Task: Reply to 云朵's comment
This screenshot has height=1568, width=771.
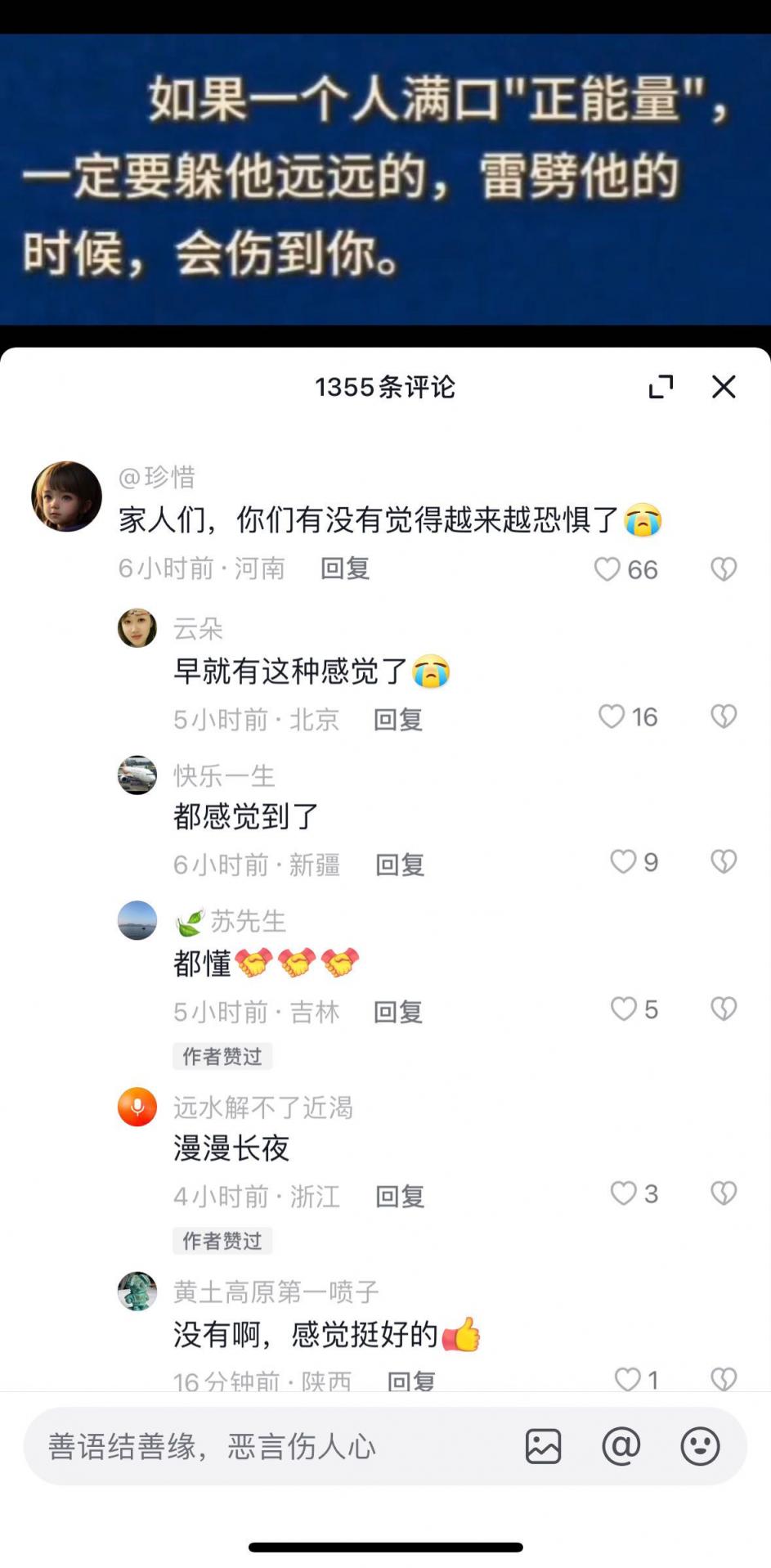Action: pyautogui.click(x=398, y=720)
